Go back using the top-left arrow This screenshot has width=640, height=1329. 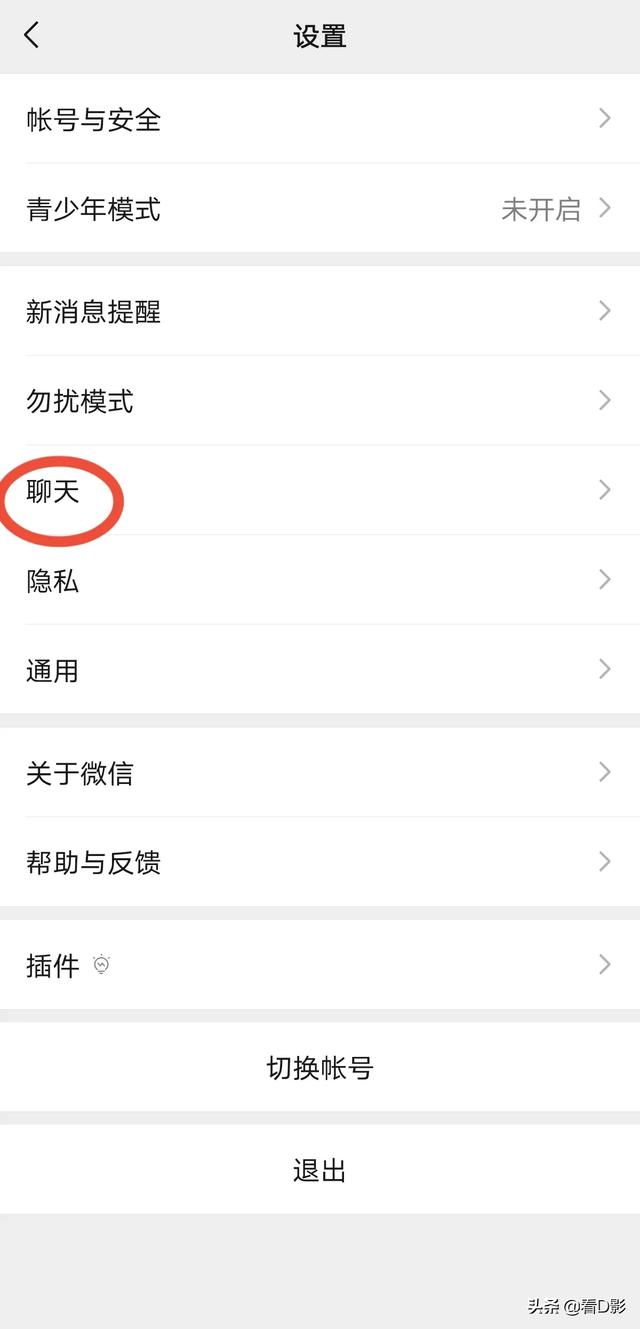tap(32, 36)
